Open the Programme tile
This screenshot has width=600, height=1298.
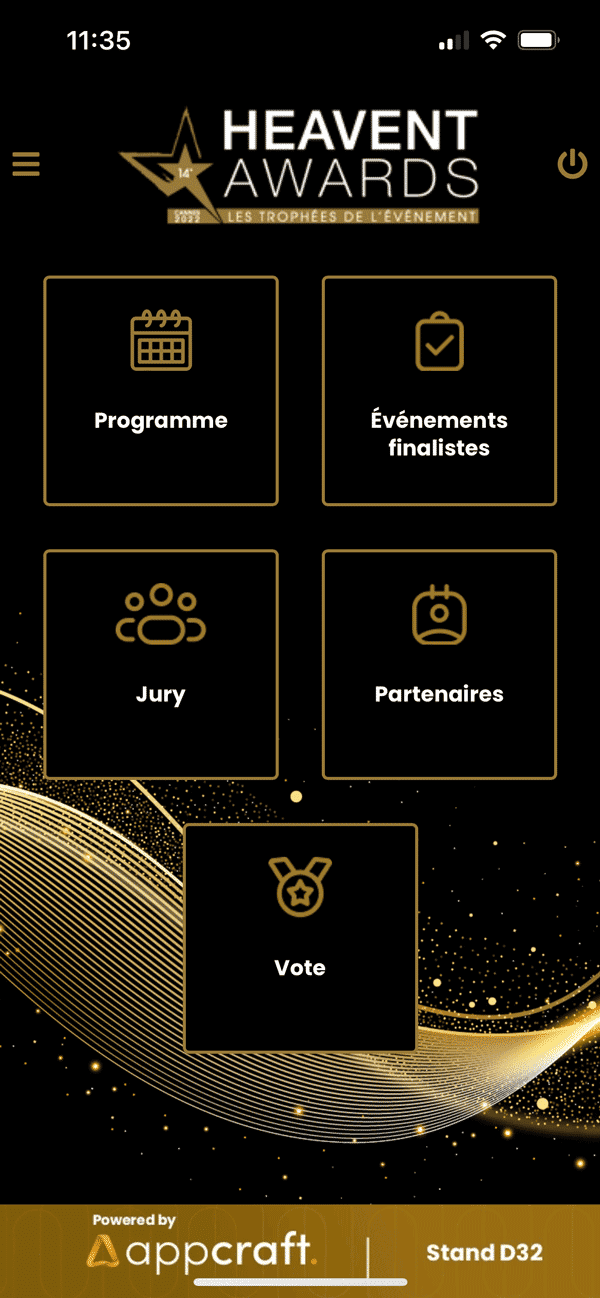click(x=161, y=391)
